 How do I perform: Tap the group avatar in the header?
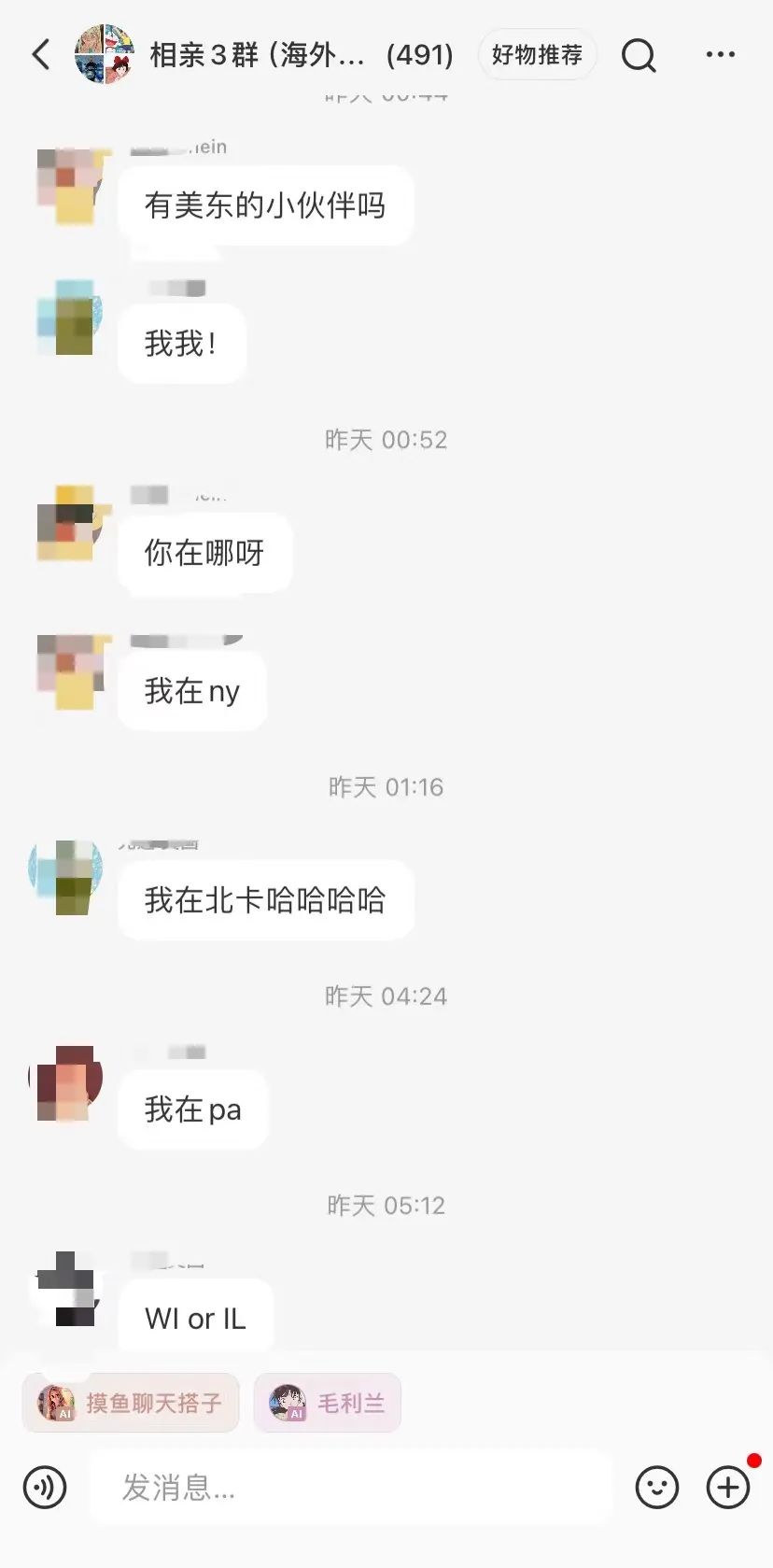coord(105,54)
